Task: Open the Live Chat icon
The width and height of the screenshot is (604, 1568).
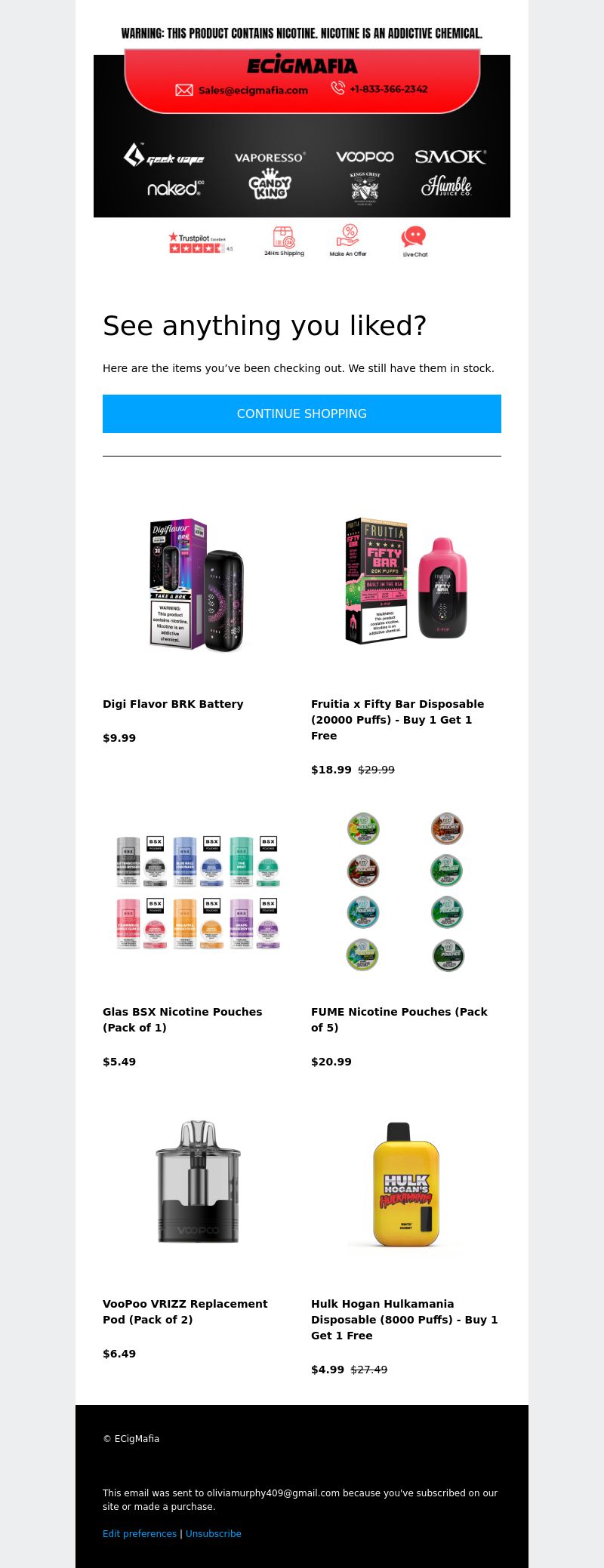Action: click(x=414, y=241)
